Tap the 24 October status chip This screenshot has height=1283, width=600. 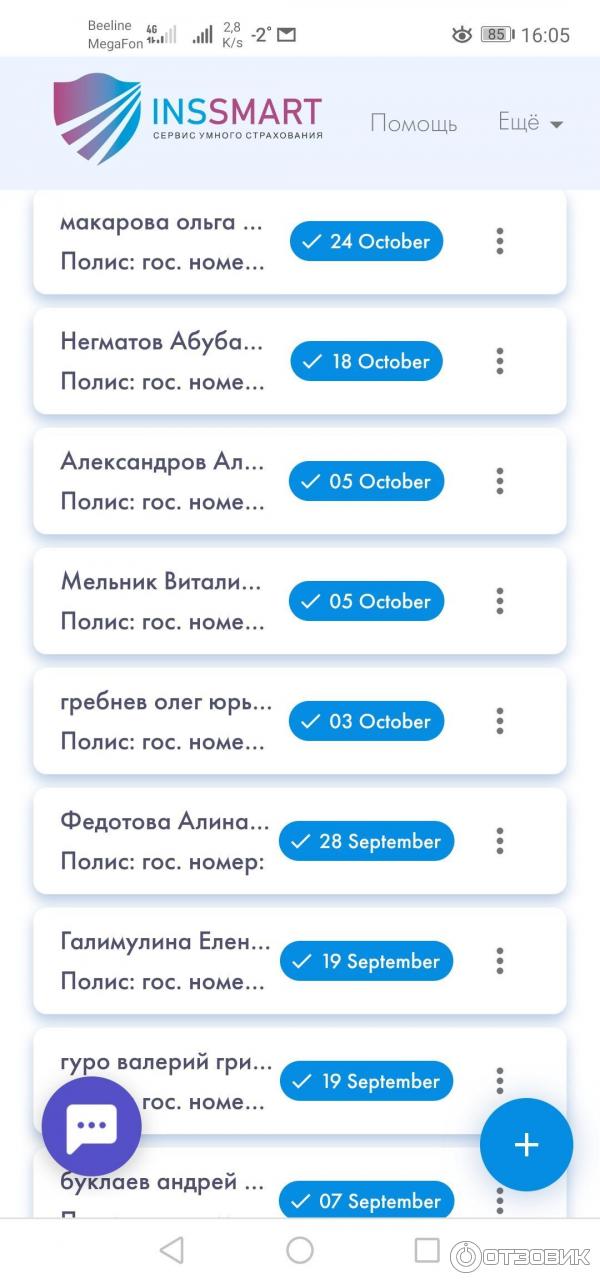tap(366, 241)
